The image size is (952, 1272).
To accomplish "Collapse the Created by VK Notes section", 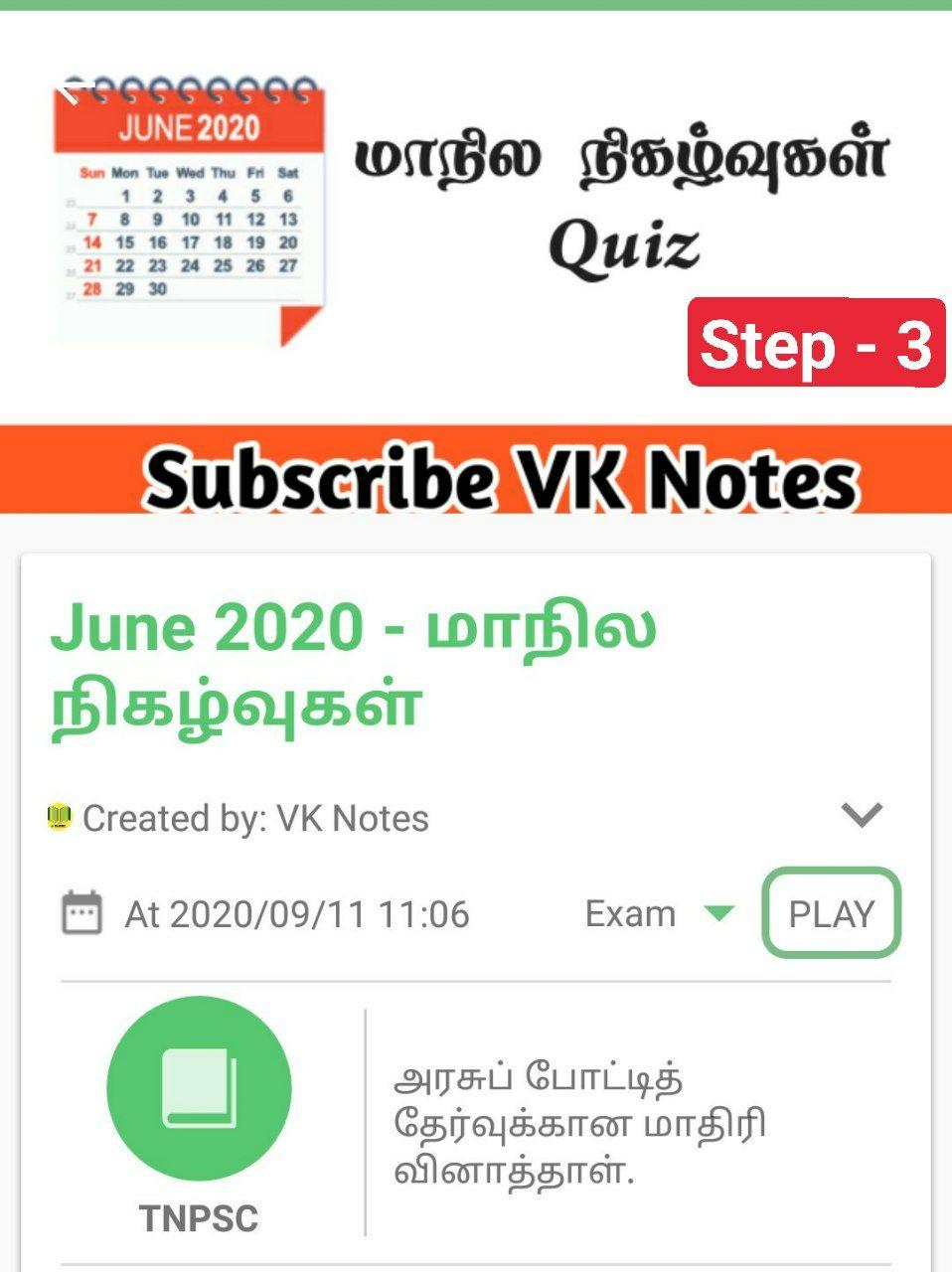I will pyautogui.click(x=864, y=813).
